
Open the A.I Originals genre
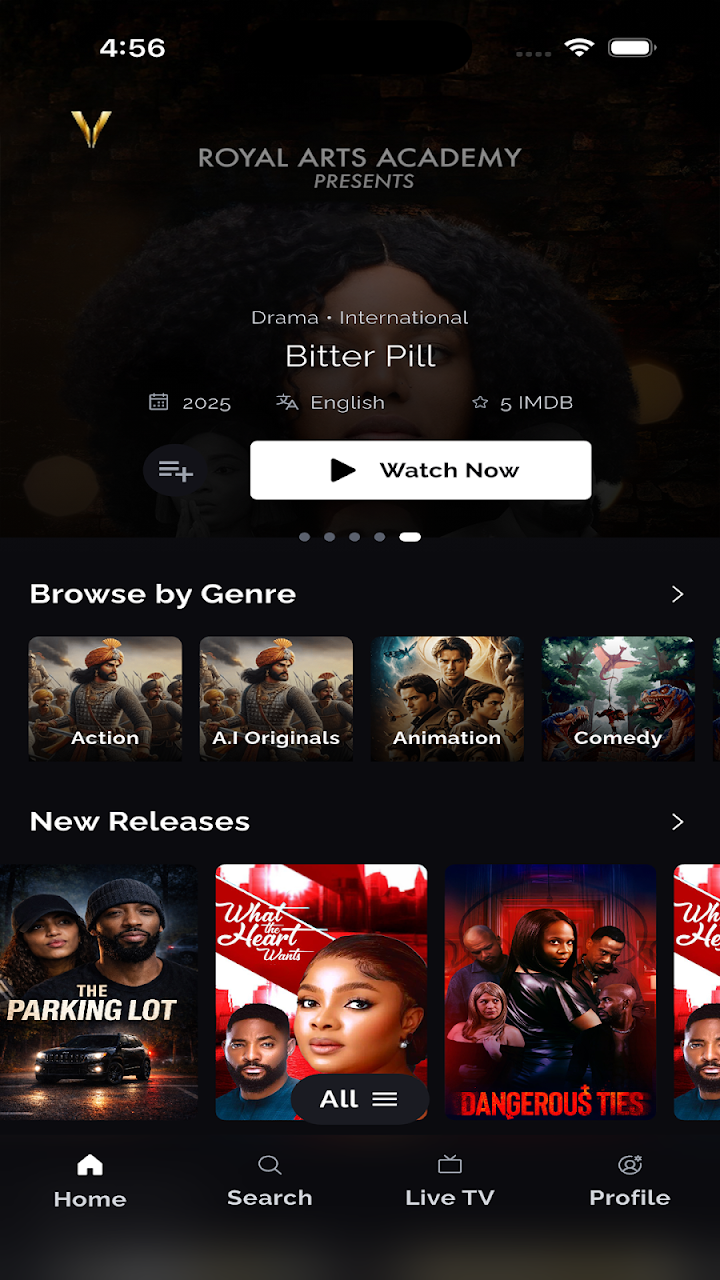click(x=276, y=699)
